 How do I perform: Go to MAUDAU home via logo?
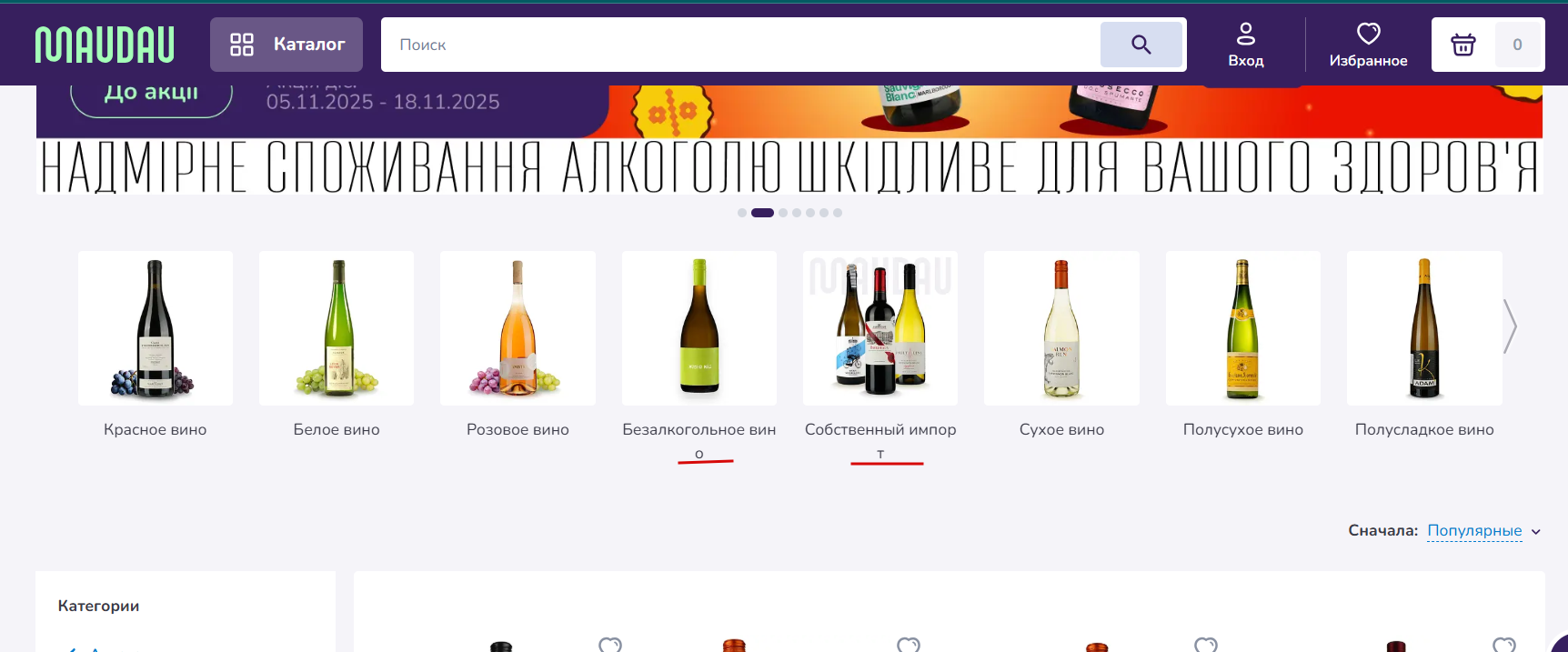105,45
